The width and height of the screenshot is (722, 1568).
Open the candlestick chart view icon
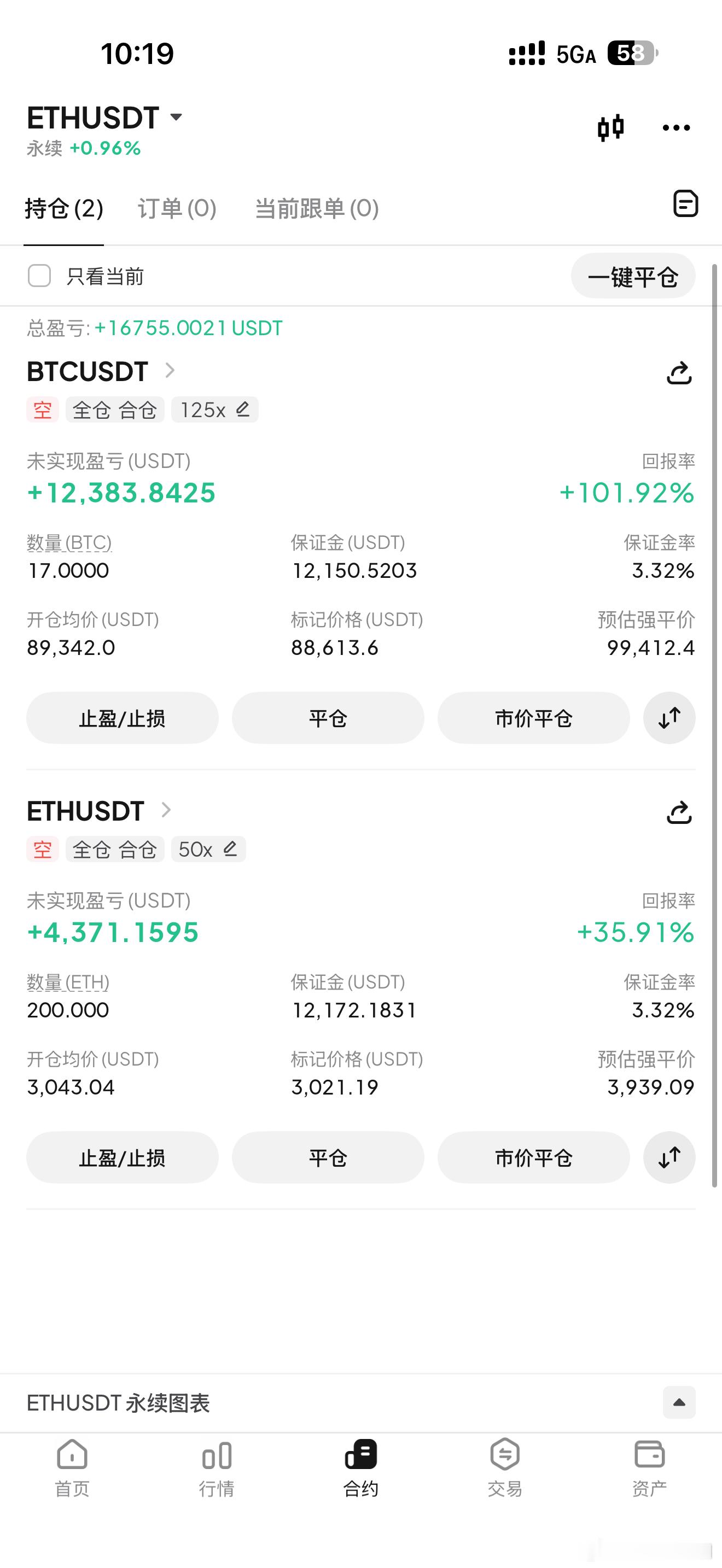tap(611, 127)
